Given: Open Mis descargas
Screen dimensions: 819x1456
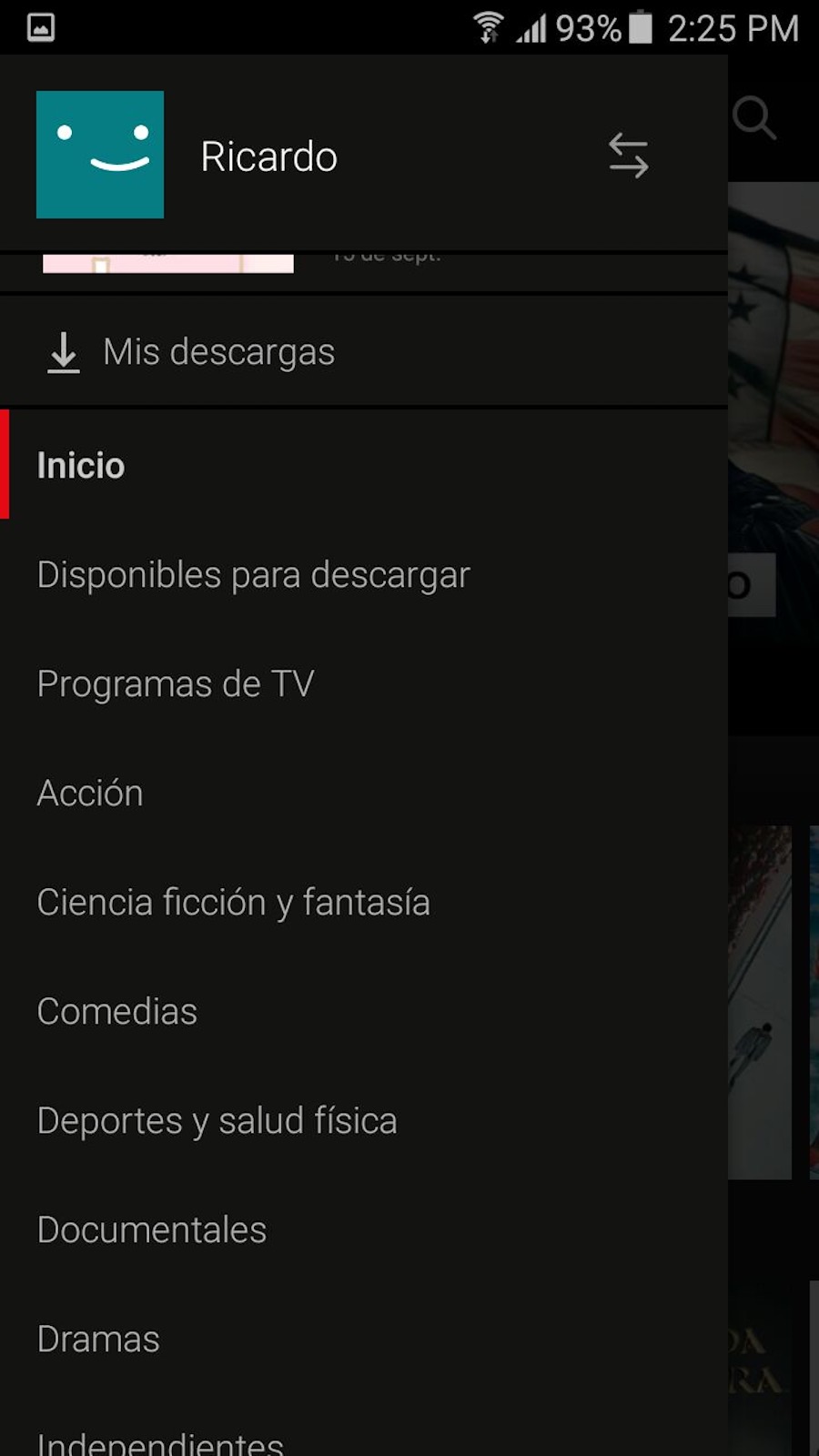Looking at the screenshot, I should click(218, 352).
